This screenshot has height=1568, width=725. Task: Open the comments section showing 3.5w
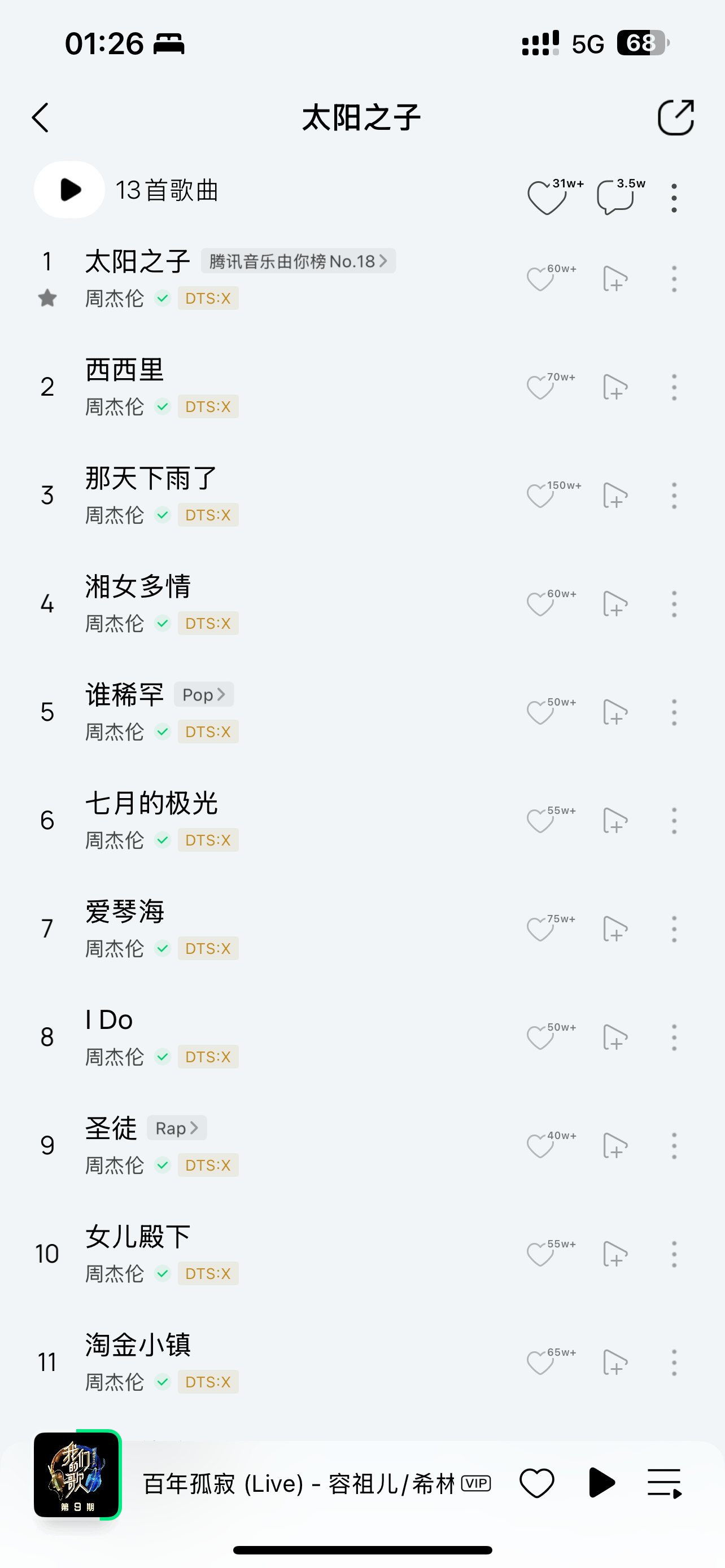pos(616,196)
